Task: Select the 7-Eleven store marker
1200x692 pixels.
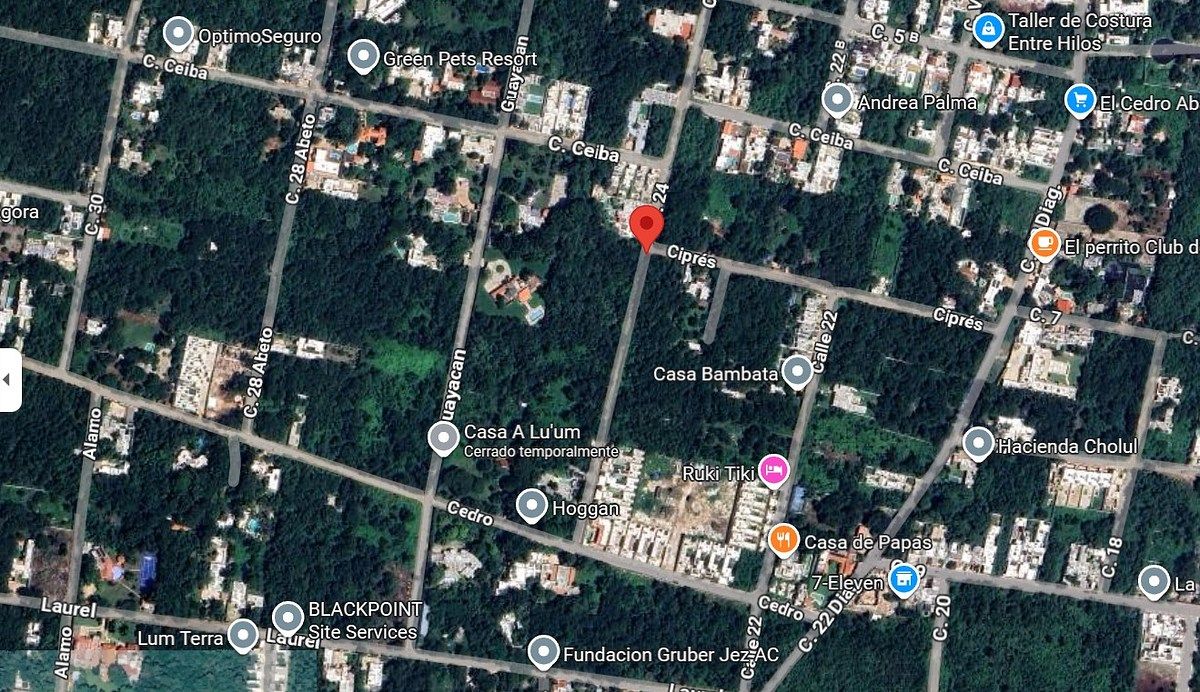Action: point(905,578)
